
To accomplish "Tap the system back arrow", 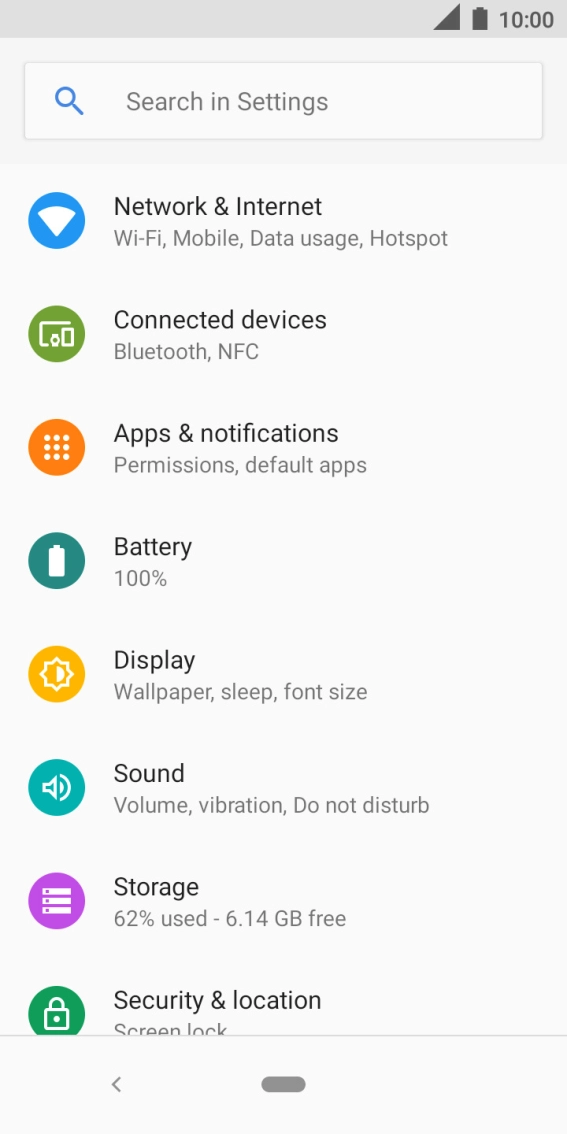I will click(x=116, y=1084).
